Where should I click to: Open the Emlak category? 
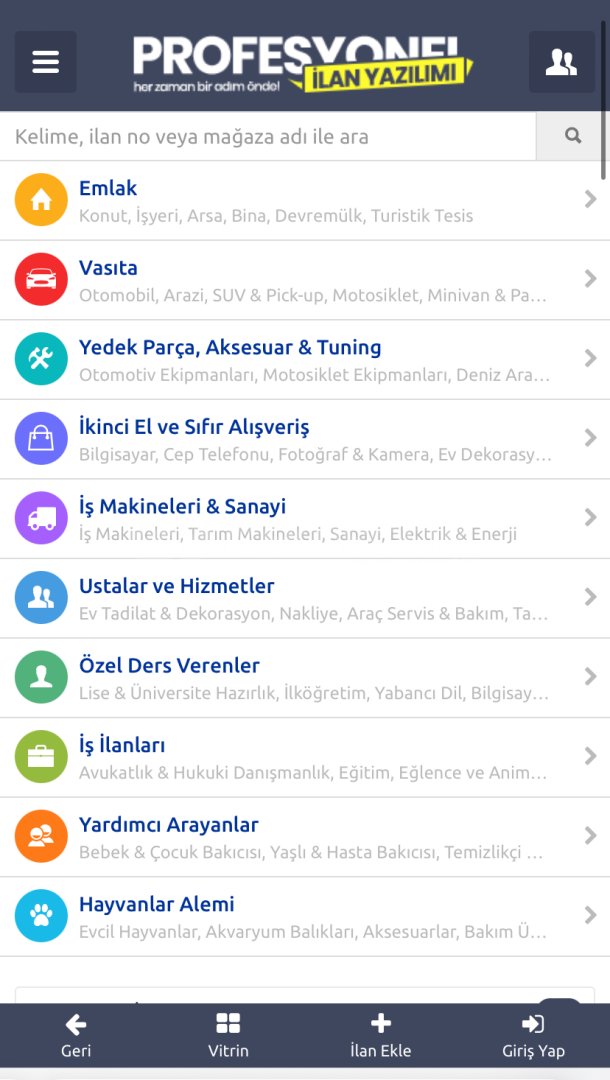305,200
